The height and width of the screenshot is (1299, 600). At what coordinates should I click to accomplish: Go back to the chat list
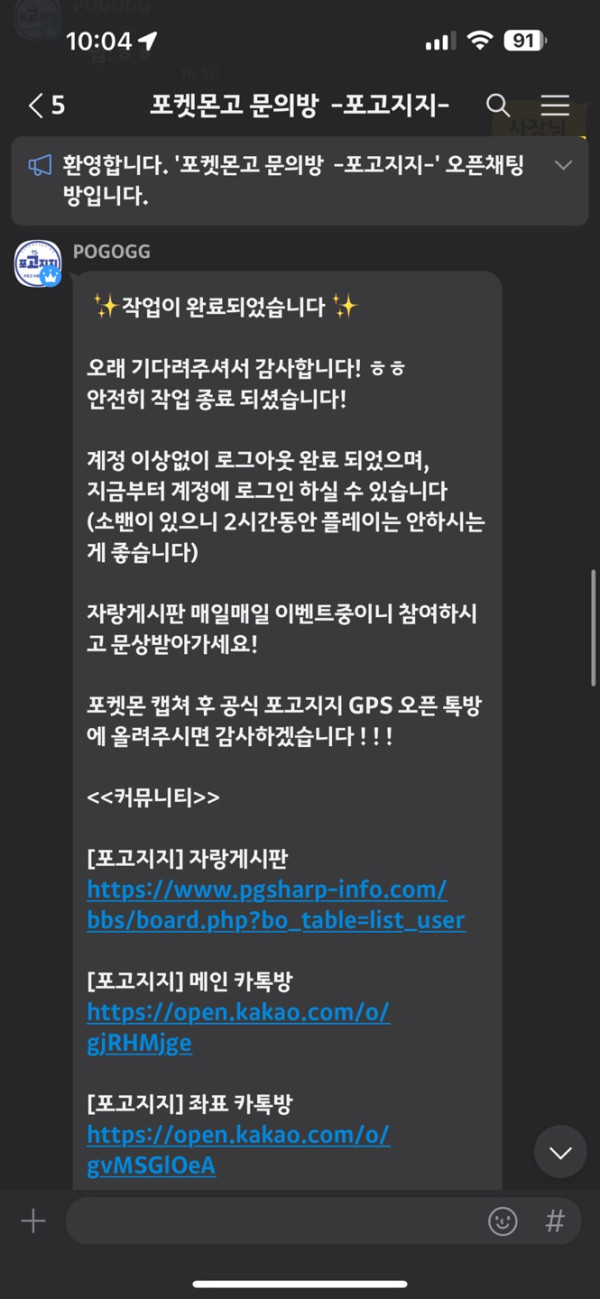[x=45, y=105]
